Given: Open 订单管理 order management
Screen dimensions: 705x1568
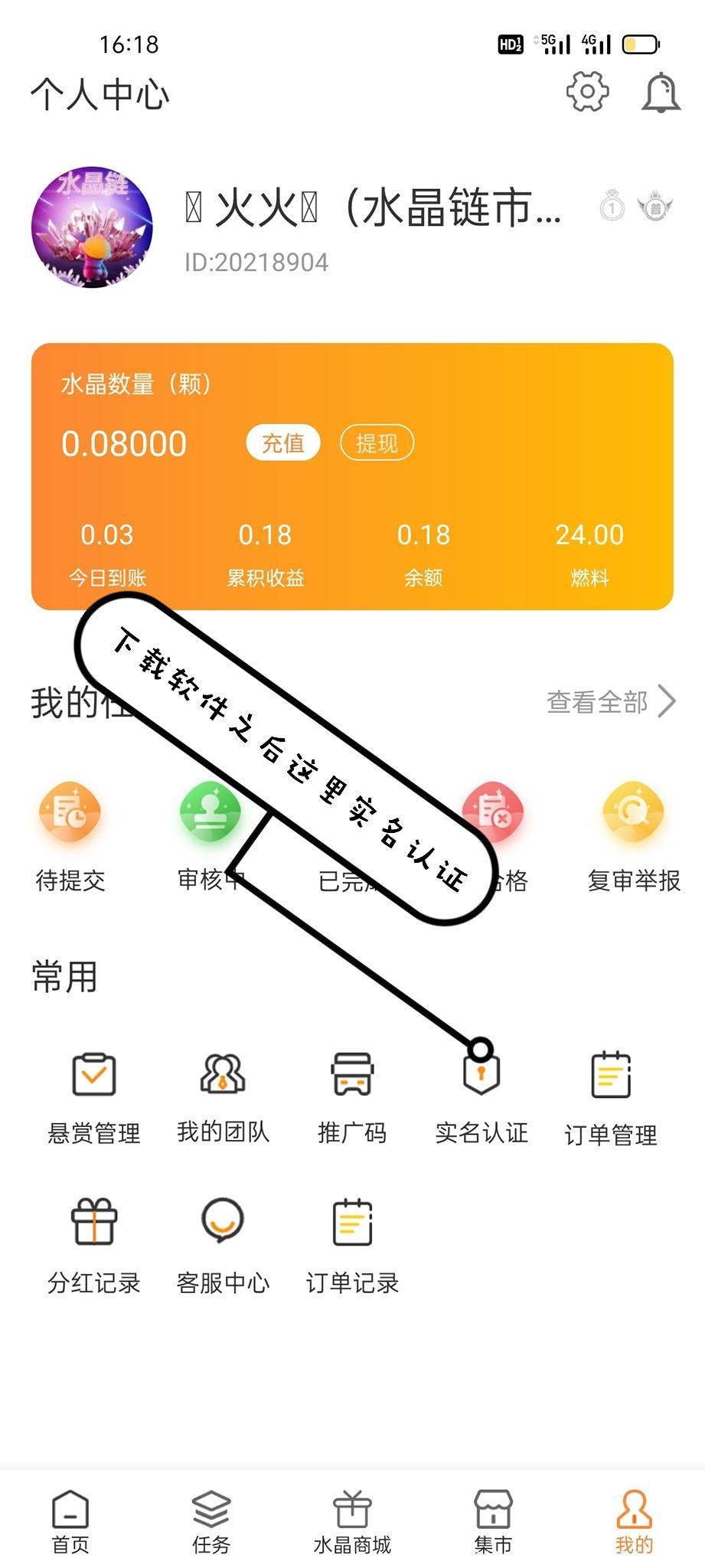Looking at the screenshot, I should (610, 1095).
